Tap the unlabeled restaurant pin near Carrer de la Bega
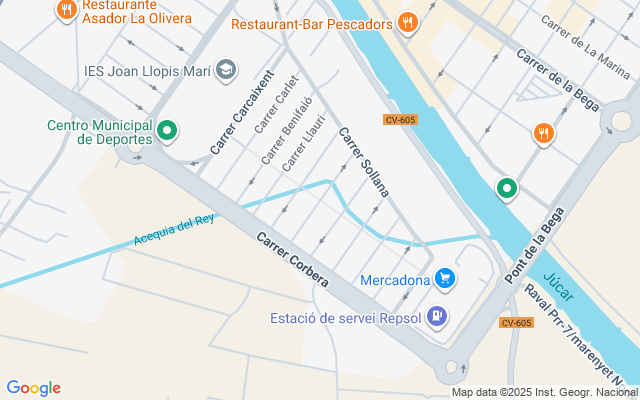 click(x=544, y=132)
